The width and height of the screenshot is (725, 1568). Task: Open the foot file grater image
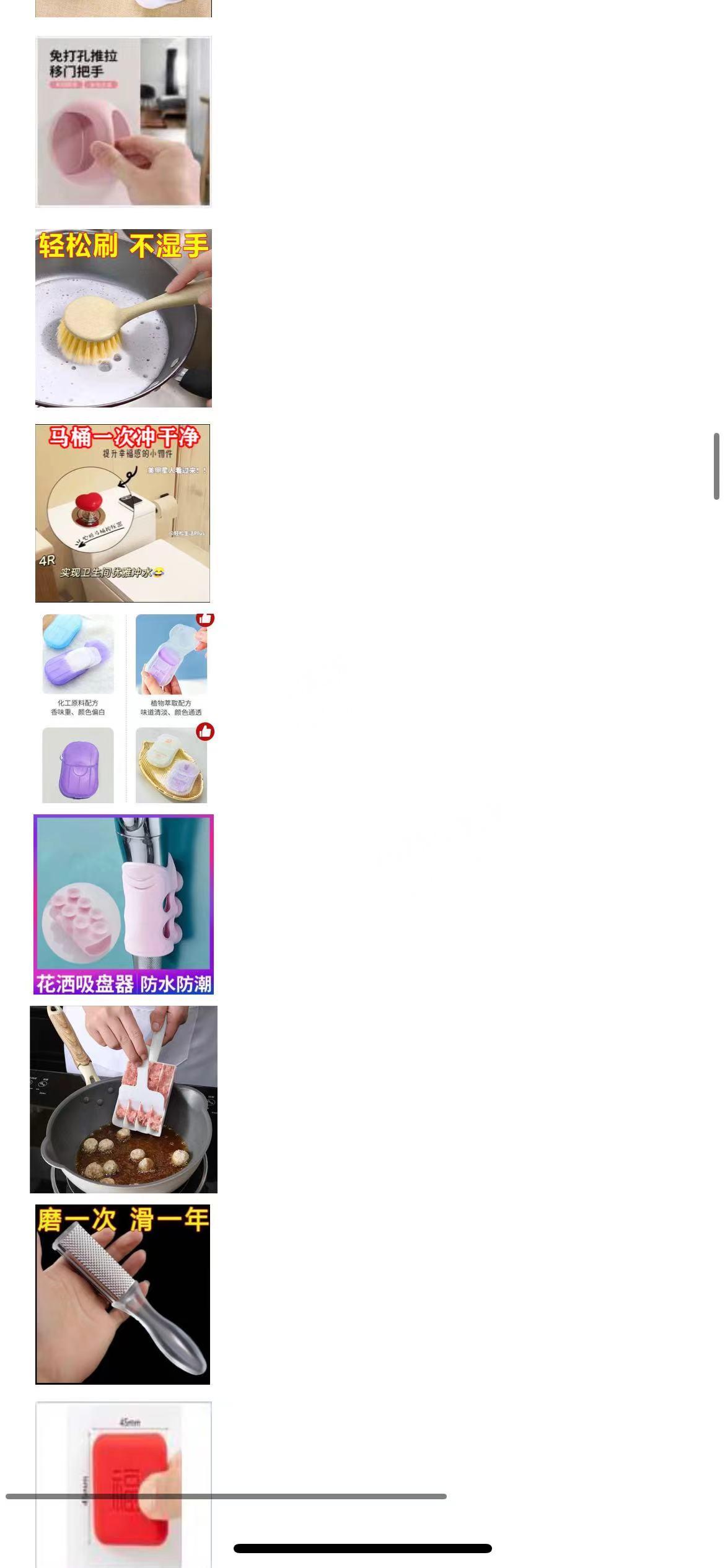pyautogui.click(x=123, y=1294)
